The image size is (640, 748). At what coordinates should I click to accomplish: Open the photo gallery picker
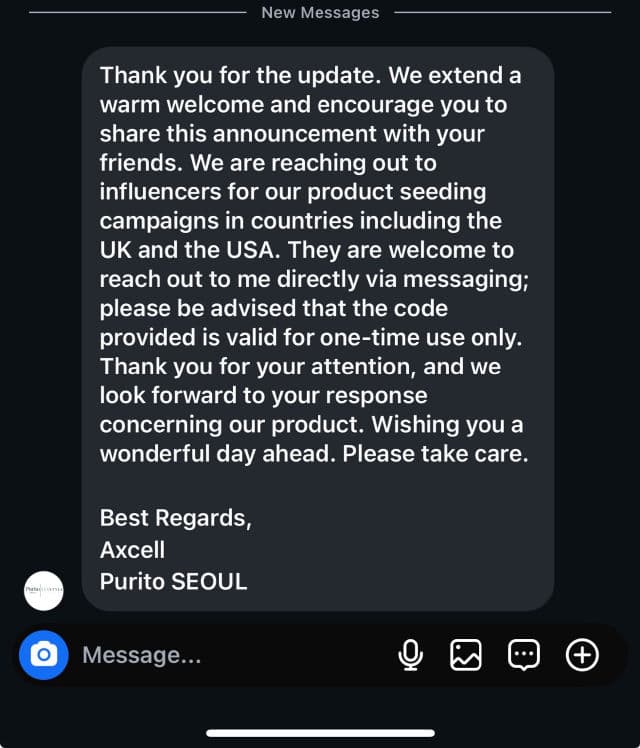pyautogui.click(x=466, y=655)
